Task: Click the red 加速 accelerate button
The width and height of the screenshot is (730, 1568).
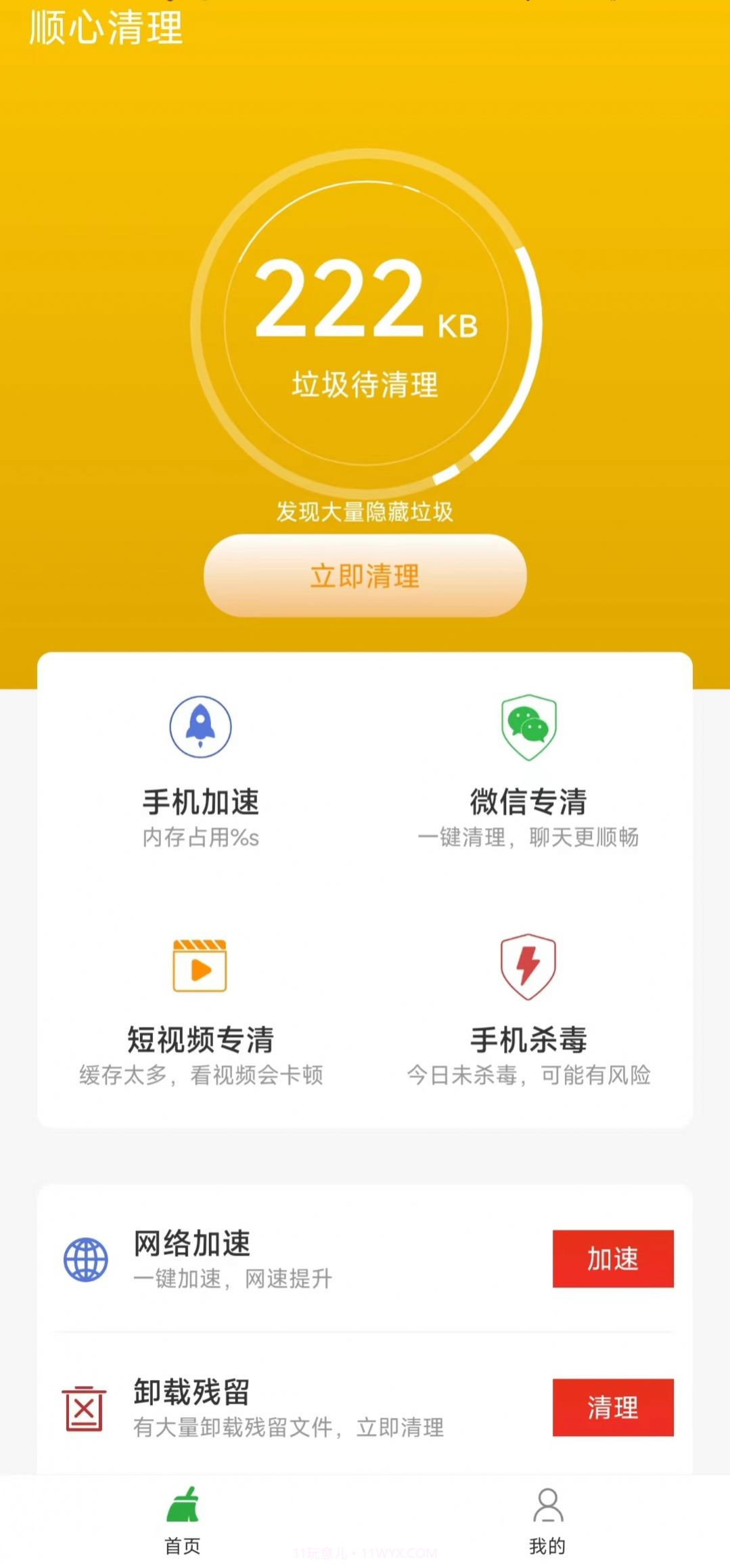Action: pyautogui.click(x=612, y=1260)
